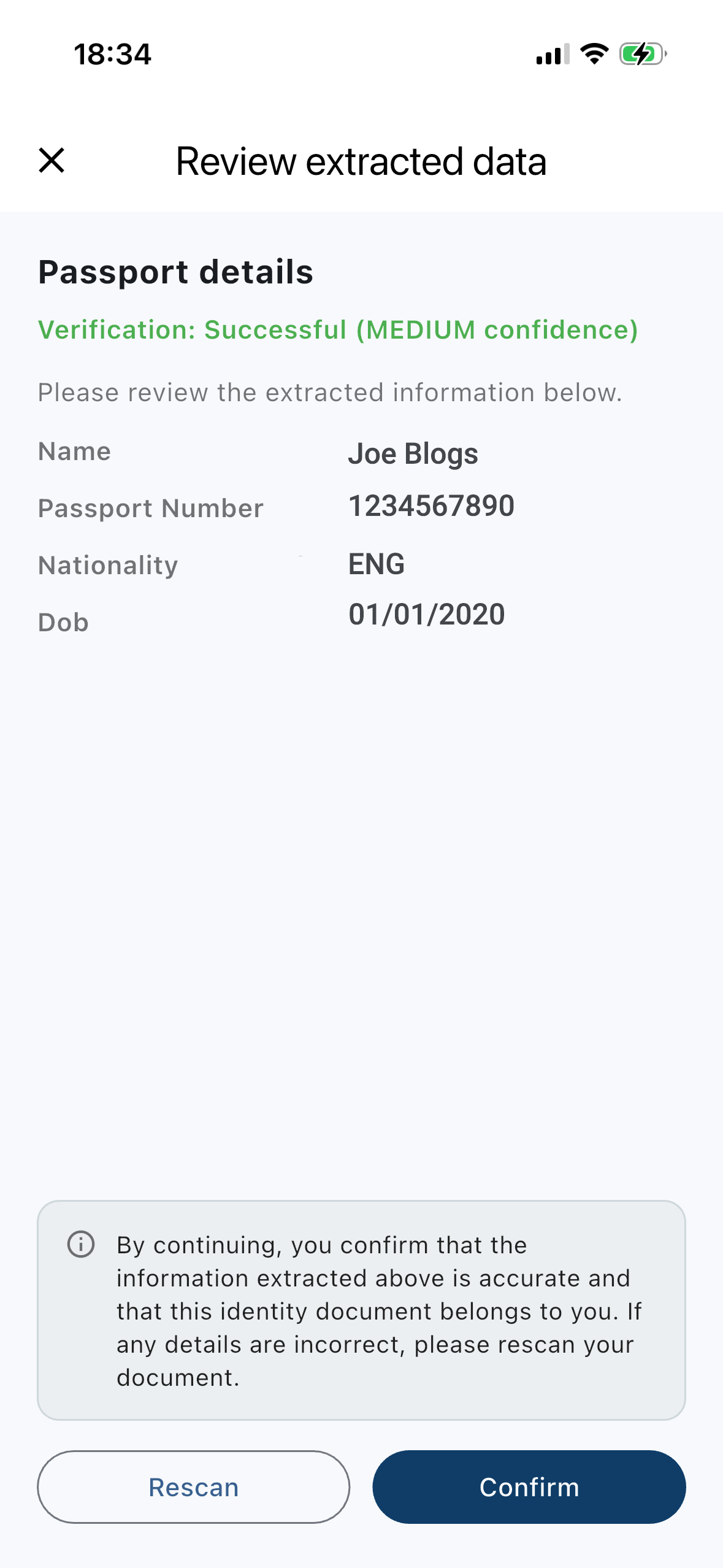Tap the battery charging indicator

tap(640, 55)
